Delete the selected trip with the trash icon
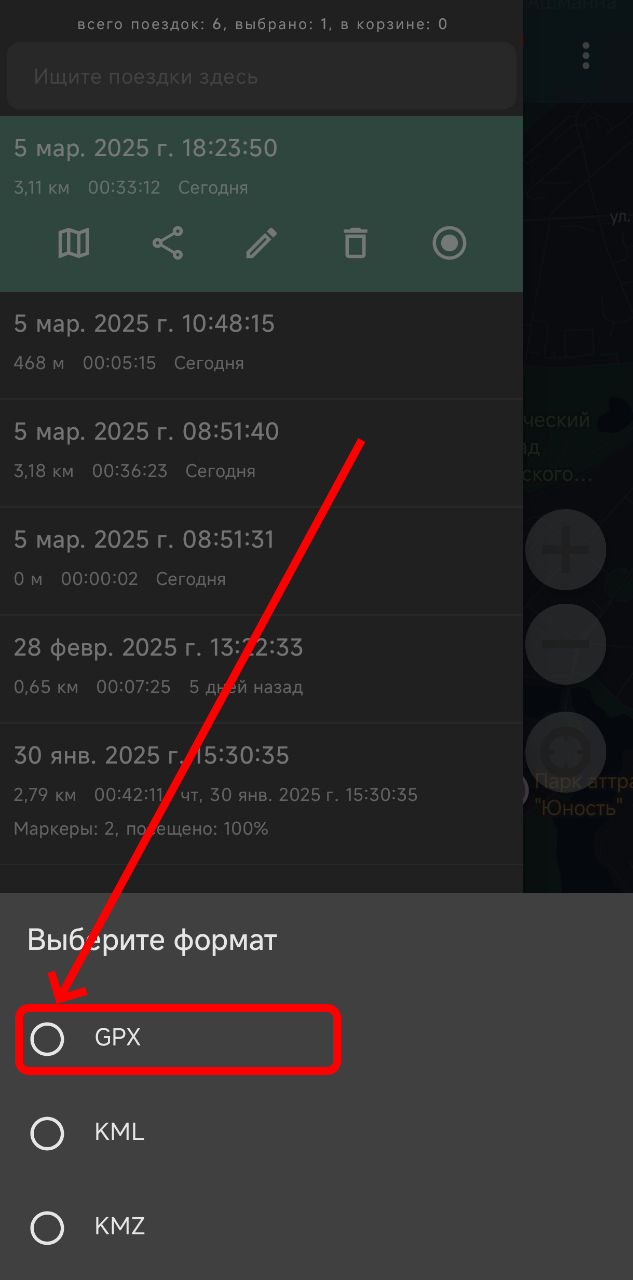 (x=356, y=243)
